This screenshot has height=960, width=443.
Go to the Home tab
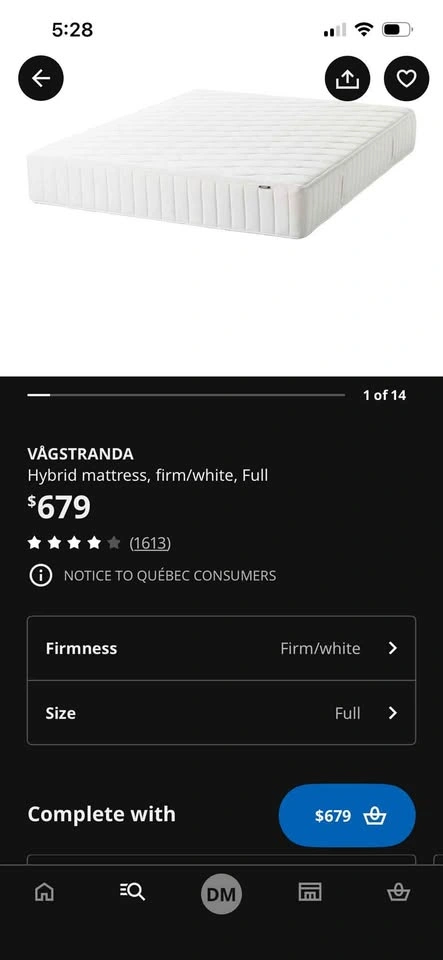pyautogui.click(x=44, y=893)
